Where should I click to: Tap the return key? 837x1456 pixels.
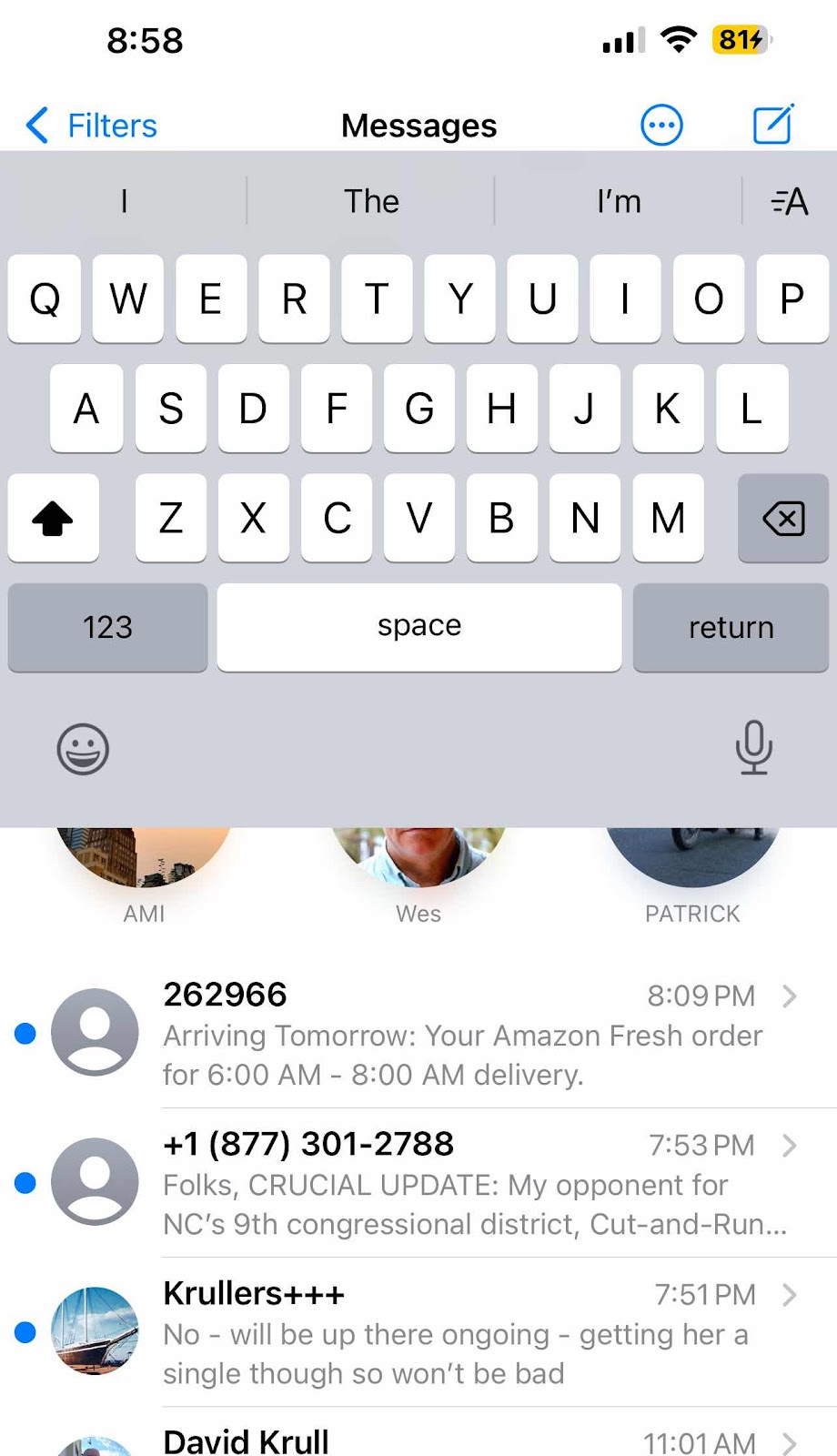[731, 627]
